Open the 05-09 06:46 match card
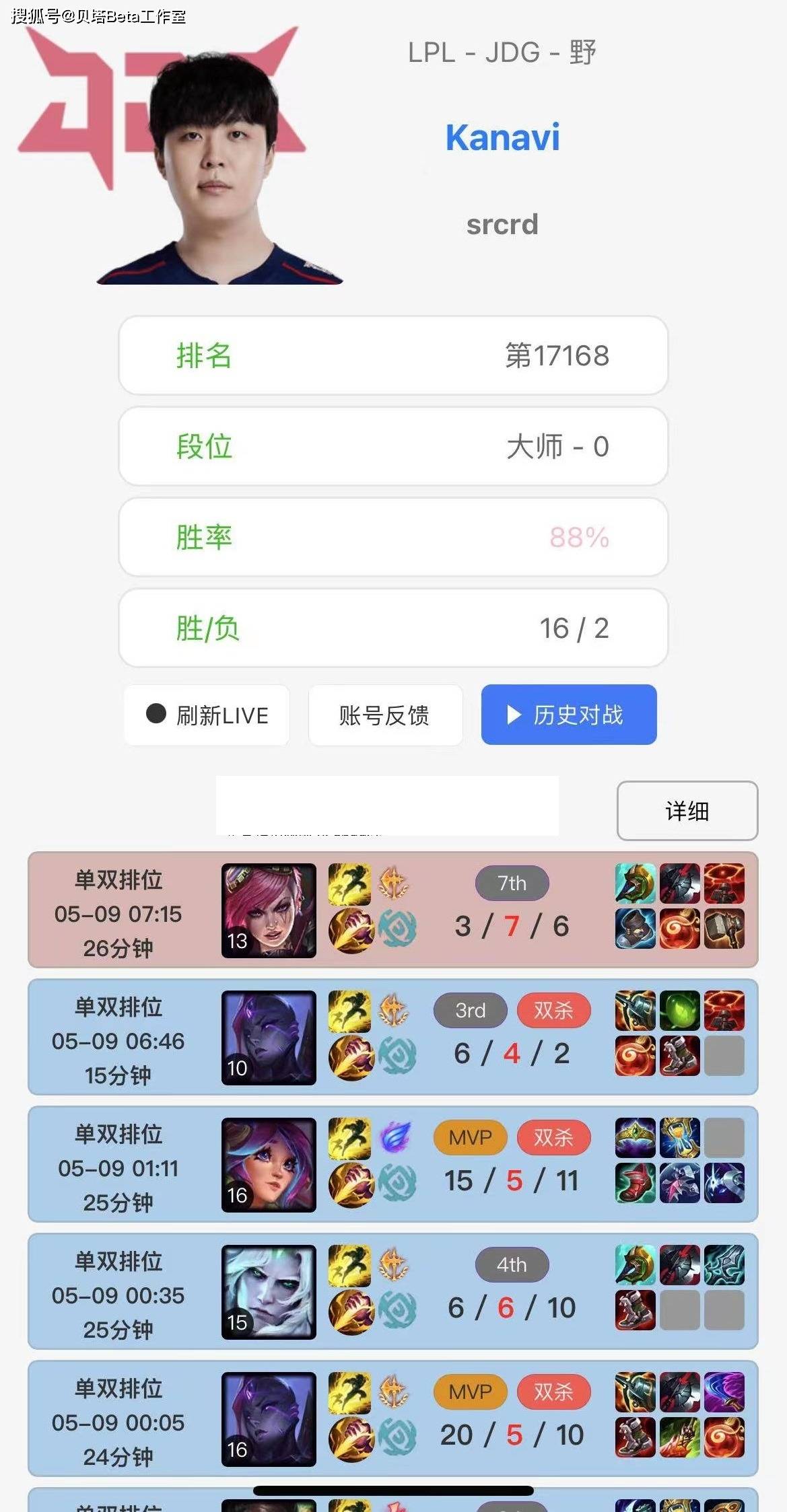Screen dimensions: 787x1512 coord(392,1037)
